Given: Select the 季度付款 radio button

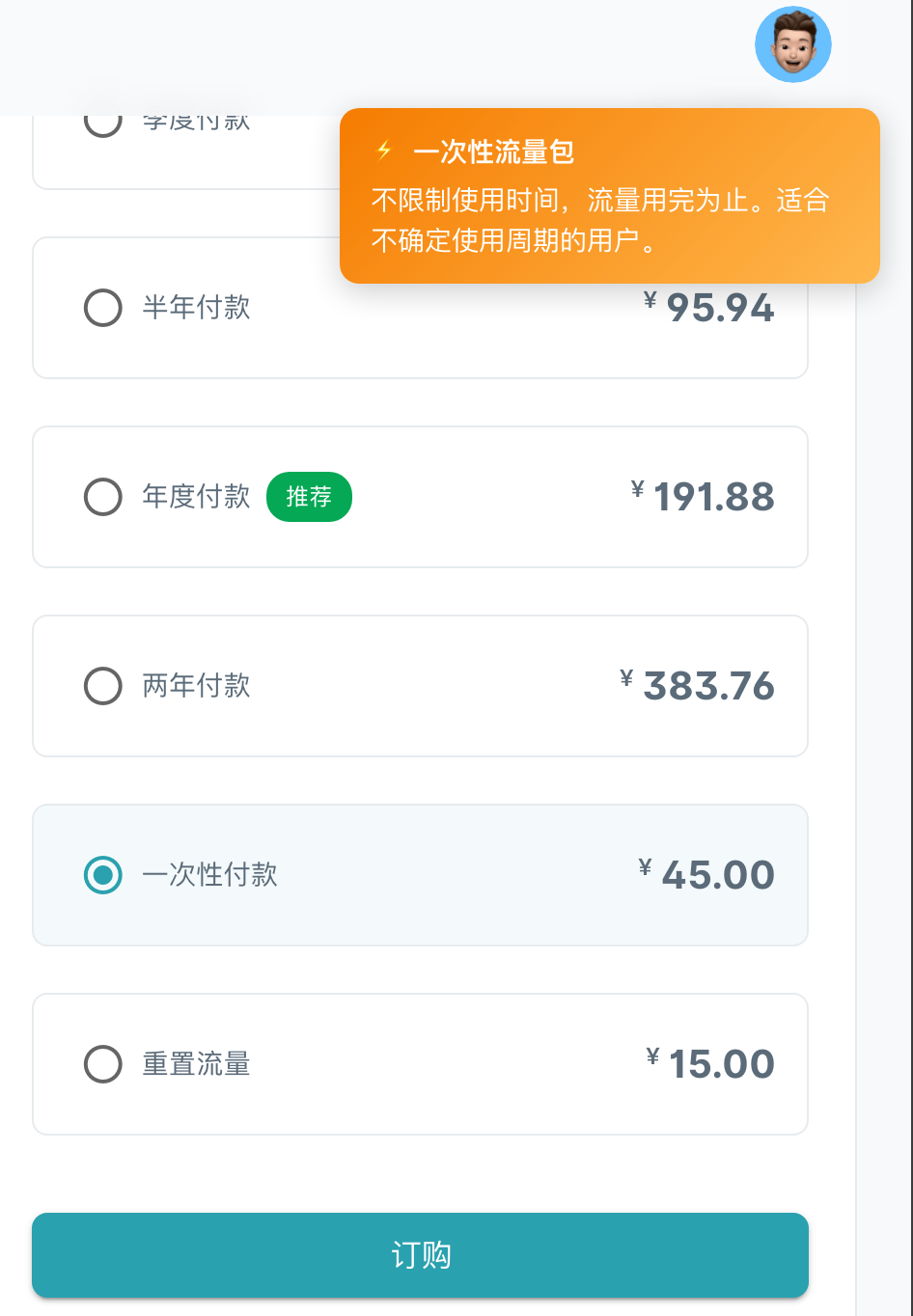Looking at the screenshot, I should pyautogui.click(x=102, y=120).
